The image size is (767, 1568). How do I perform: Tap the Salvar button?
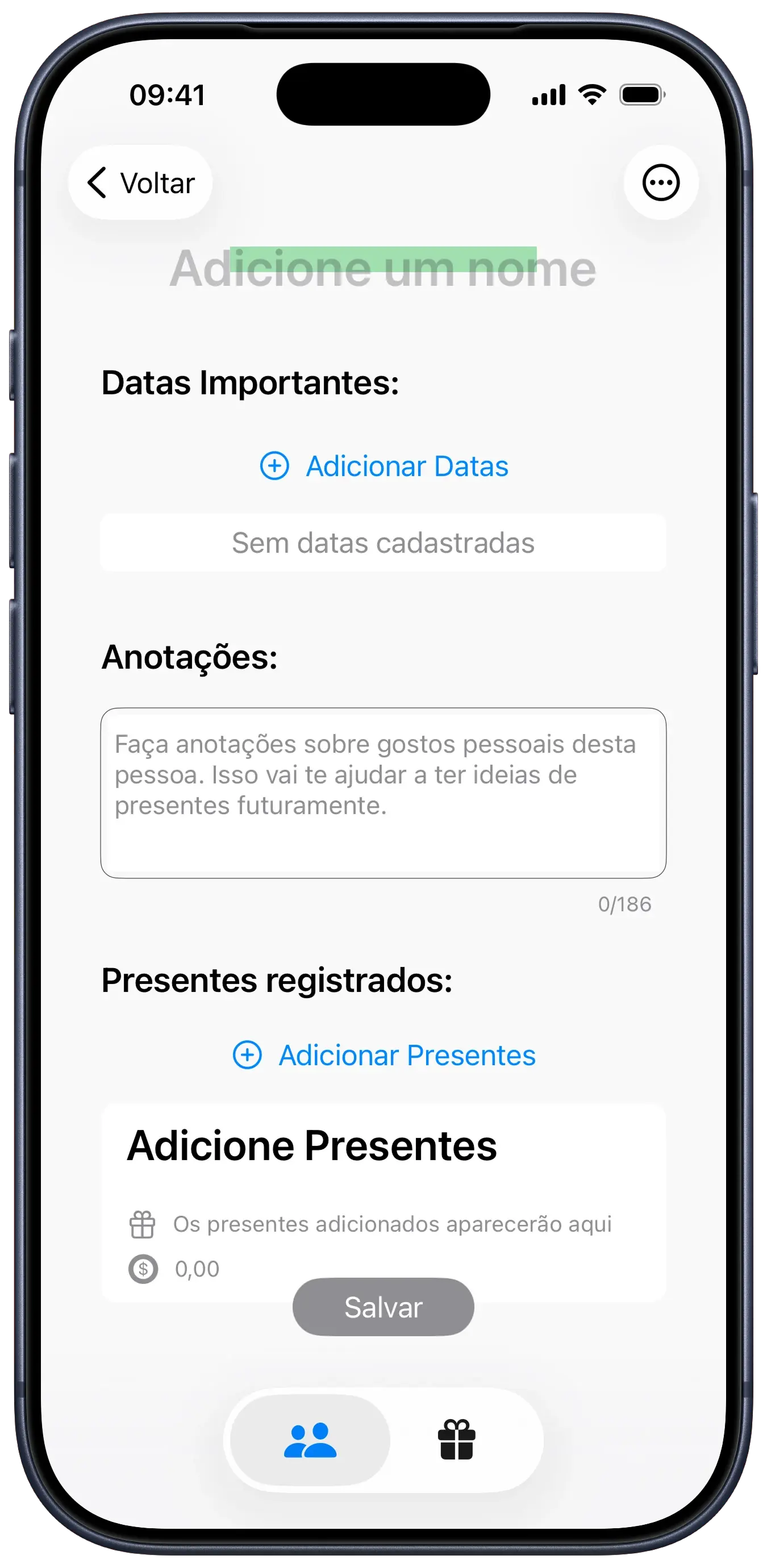coord(383,1307)
